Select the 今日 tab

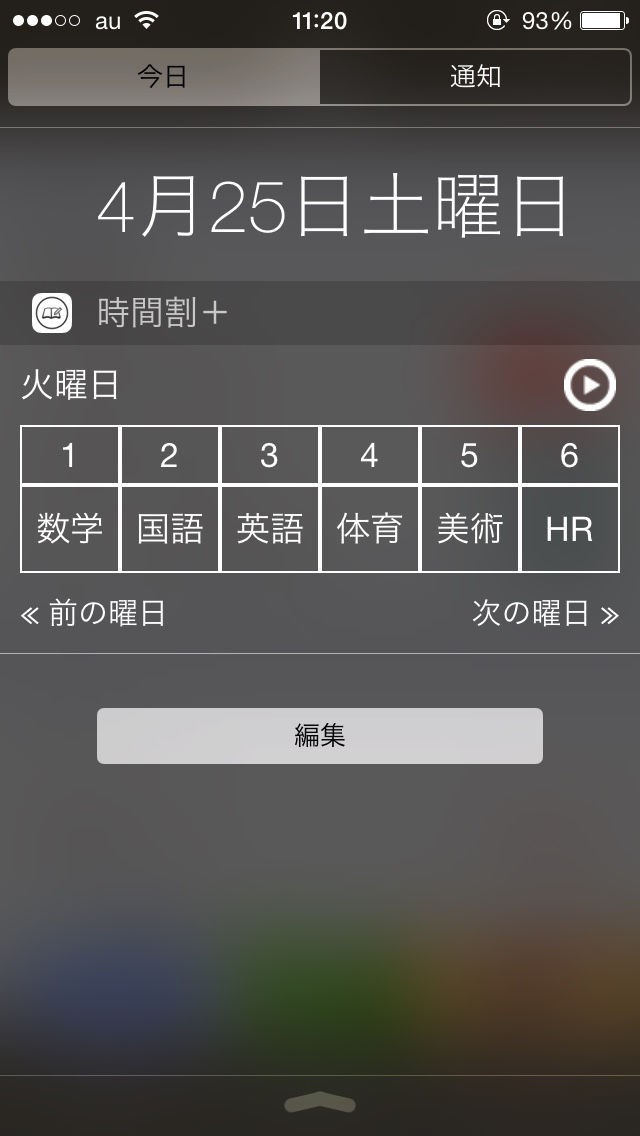(x=164, y=77)
